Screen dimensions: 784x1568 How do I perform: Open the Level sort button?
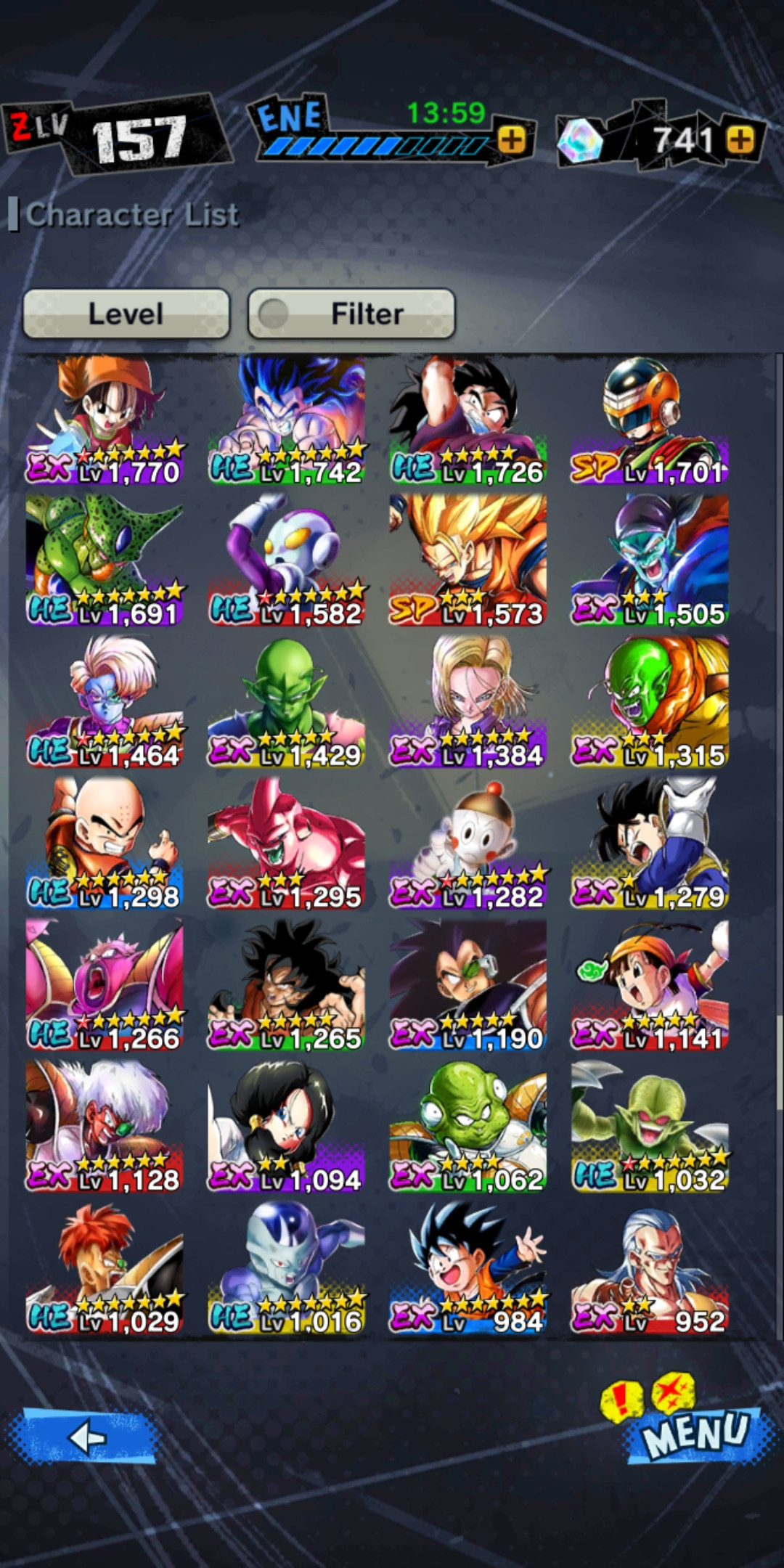click(x=126, y=314)
